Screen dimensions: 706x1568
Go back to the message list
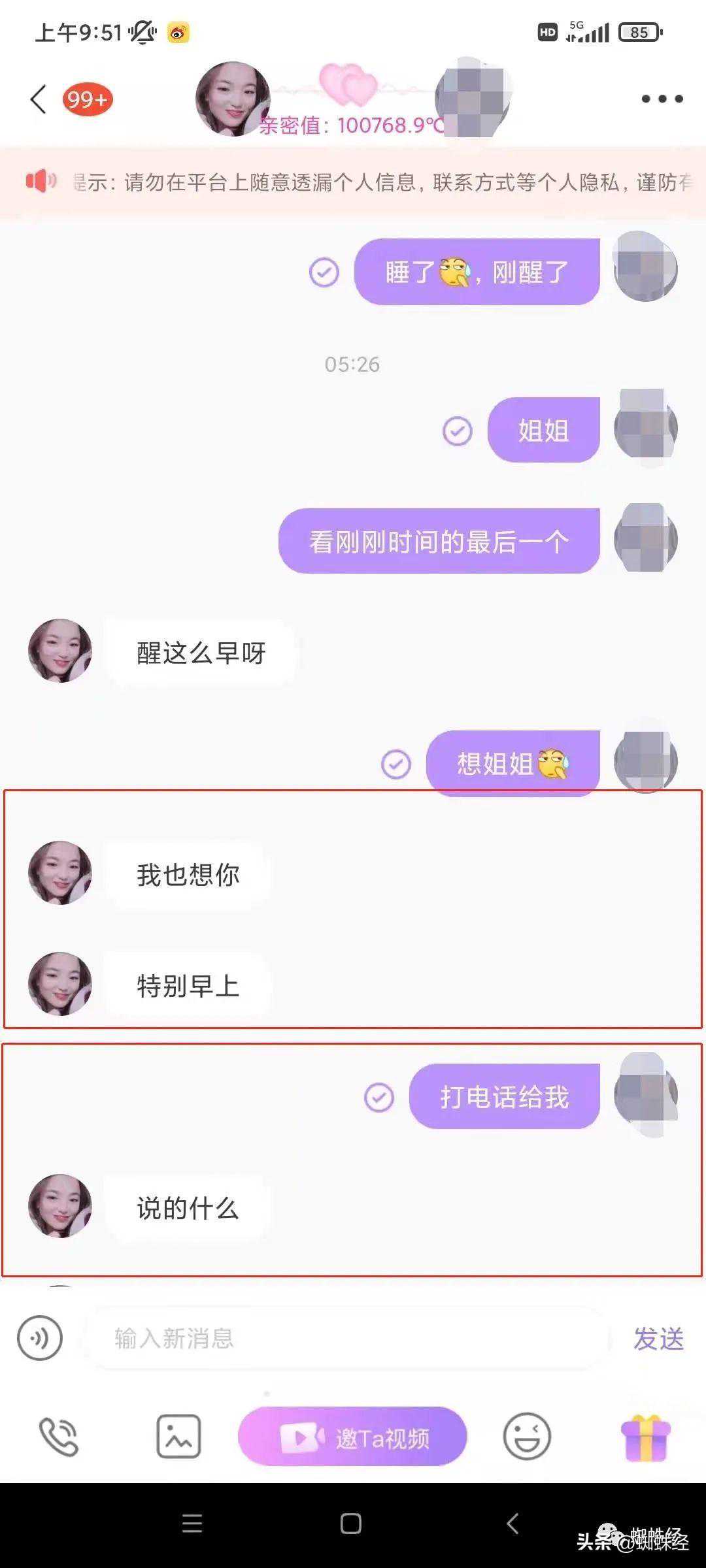point(39,99)
